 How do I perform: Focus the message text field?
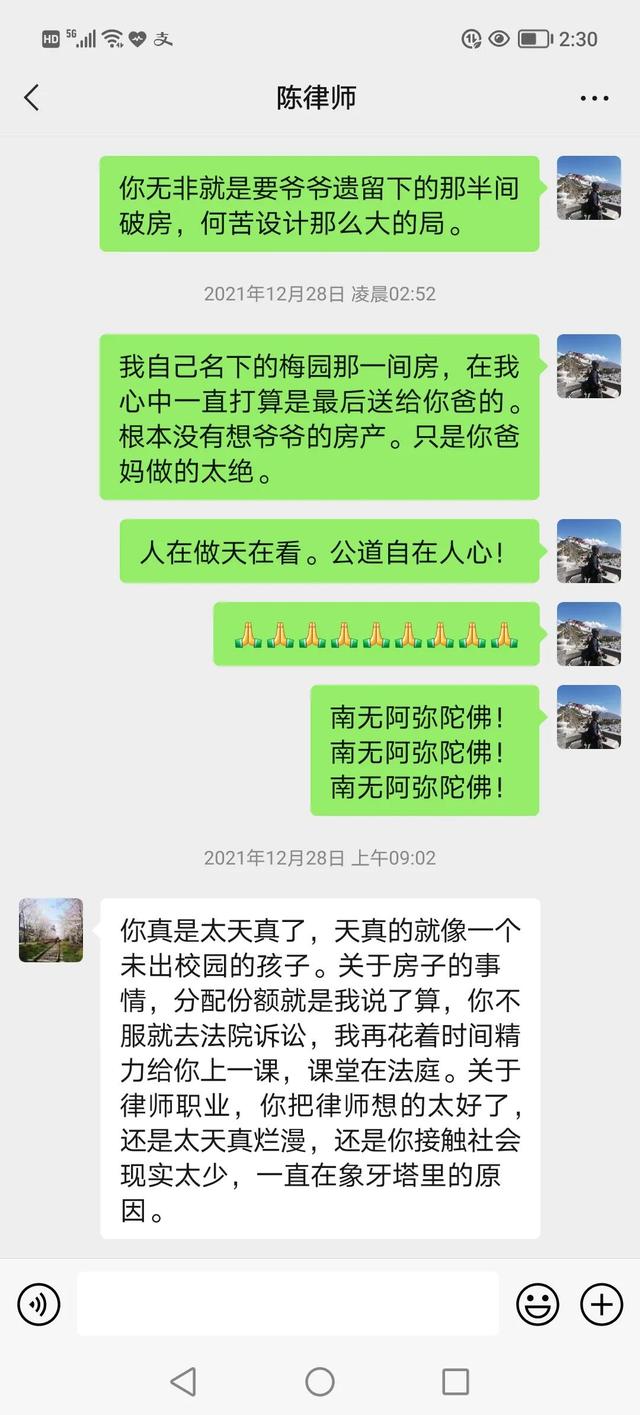[287, 1304]
